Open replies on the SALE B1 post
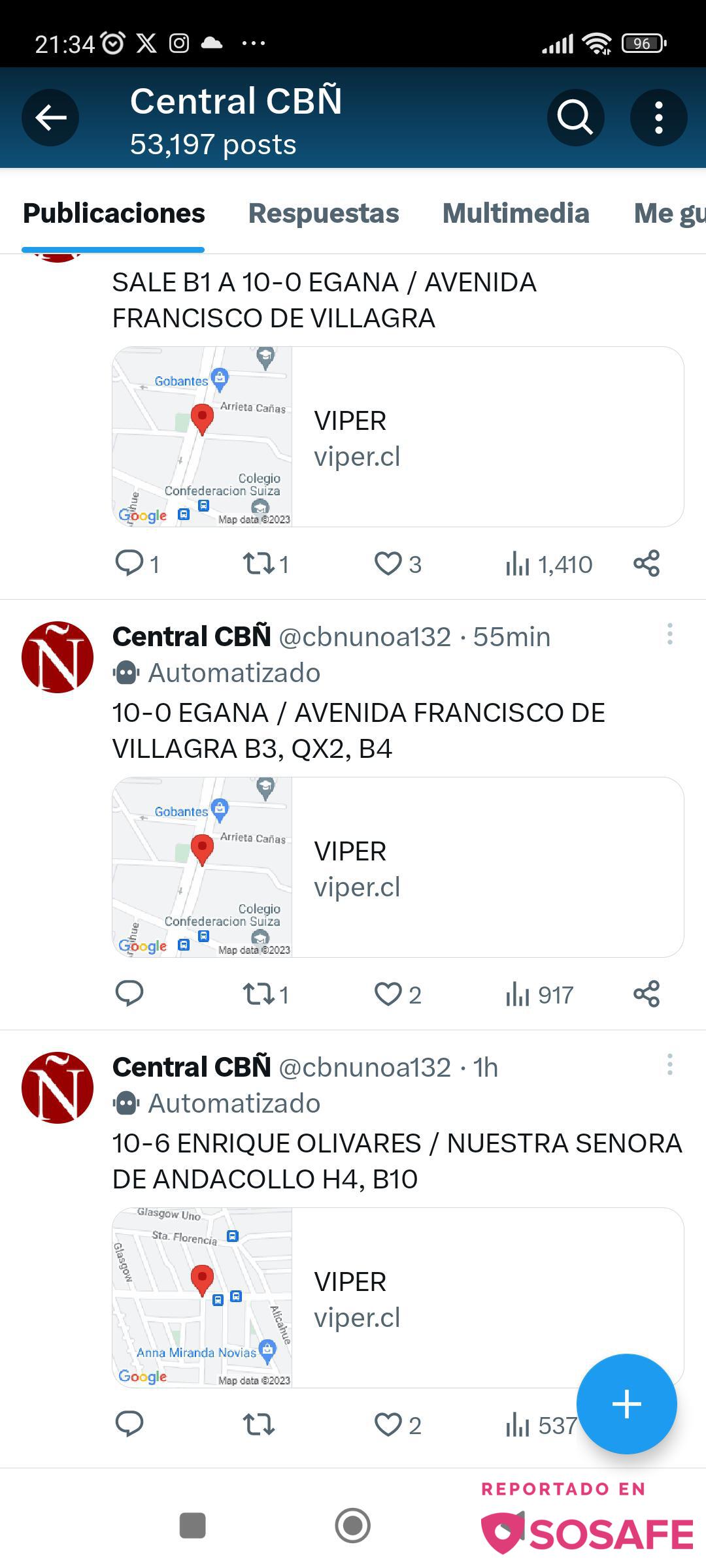The height and width of the screenshot is (1568, 706). 137,564
